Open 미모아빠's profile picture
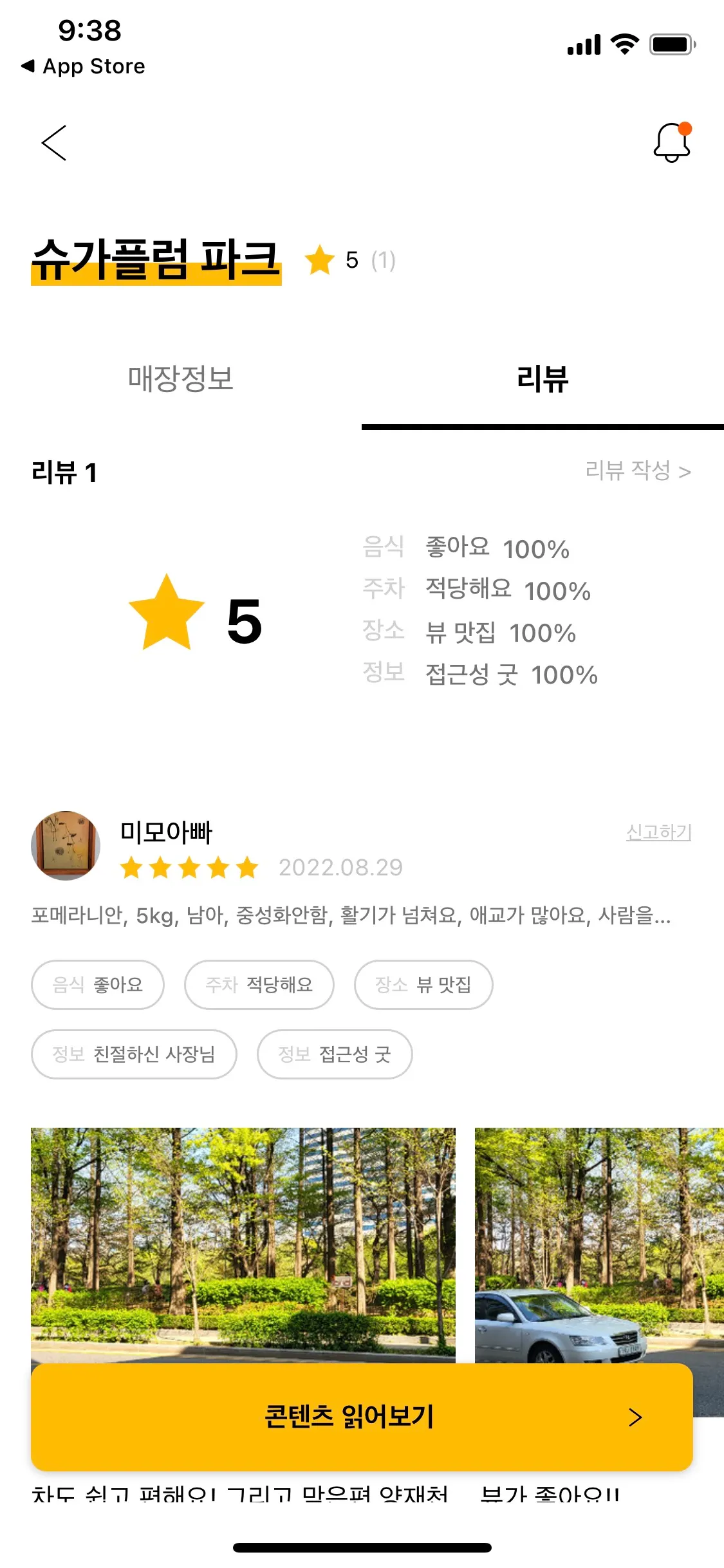Screen dimensions: 724x1568 [66, 845]
